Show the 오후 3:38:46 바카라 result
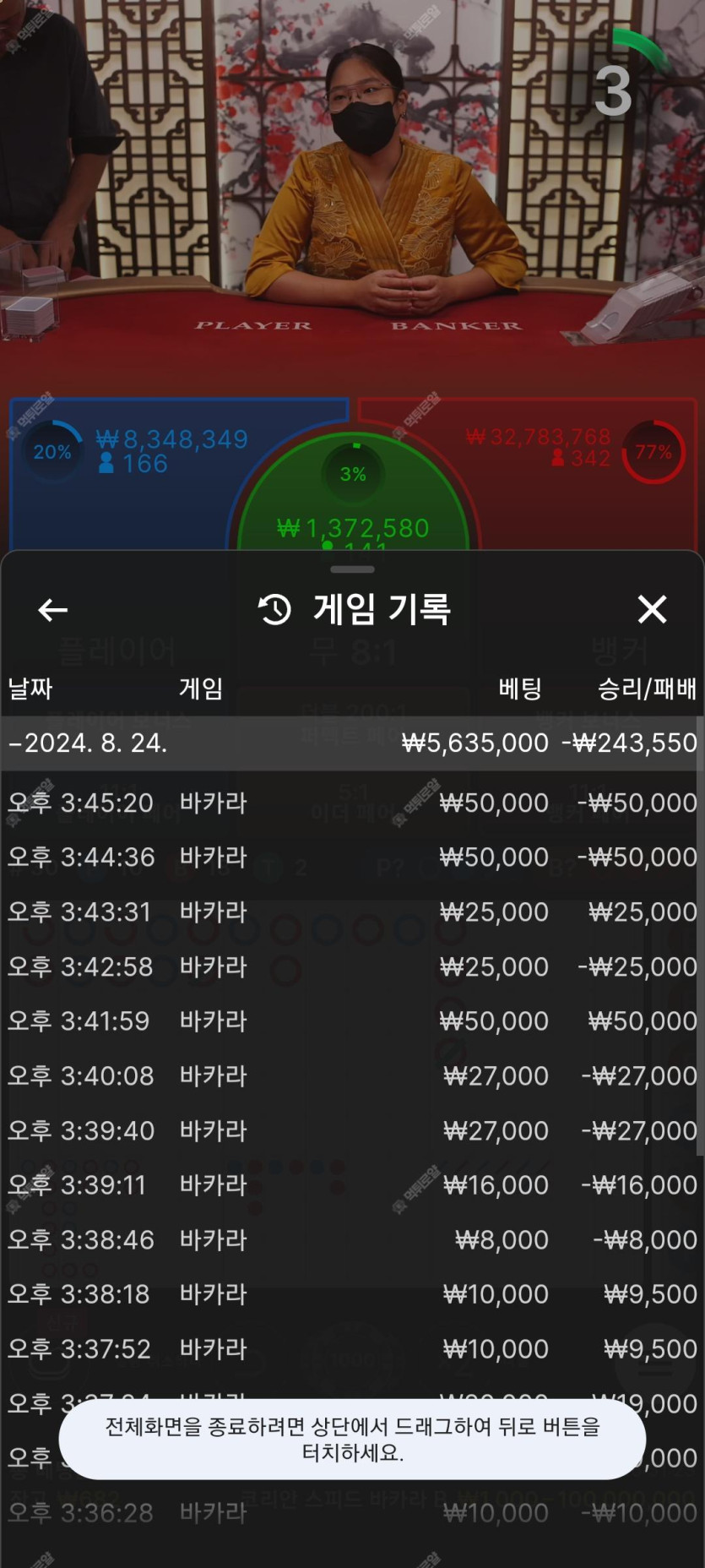705x1568 pixels. [352, 1240]
